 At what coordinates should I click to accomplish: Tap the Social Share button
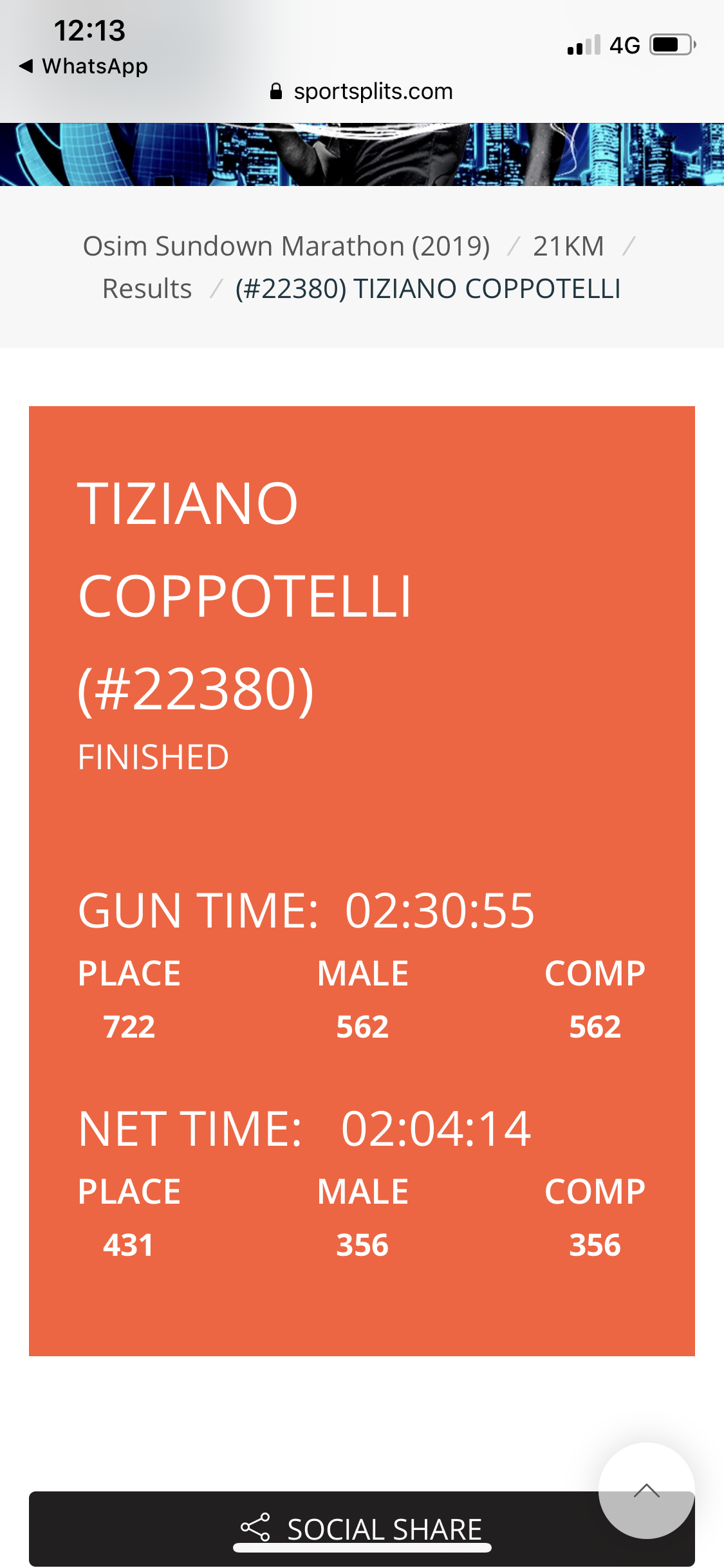(362, 1529)
